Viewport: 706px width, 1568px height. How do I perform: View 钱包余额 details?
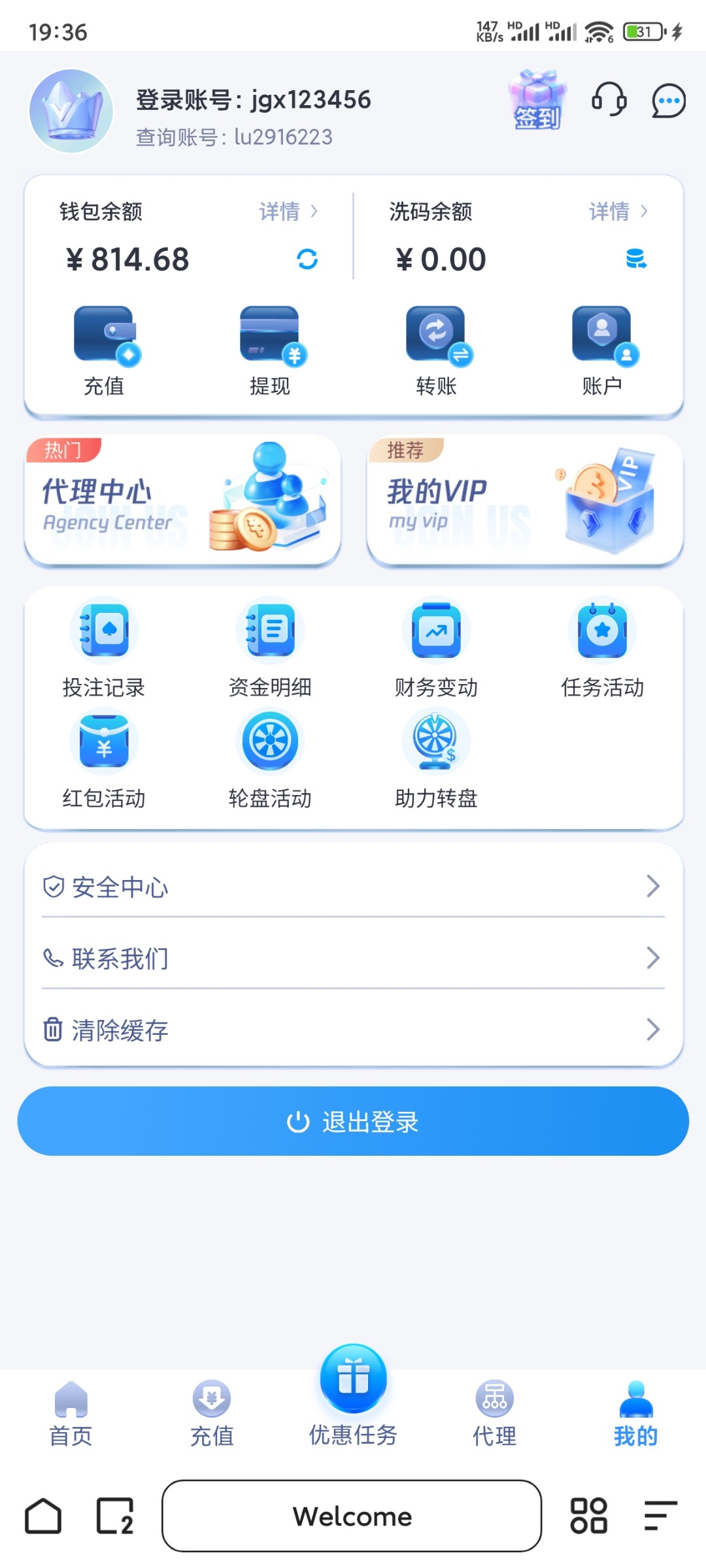tap(288, 211)
